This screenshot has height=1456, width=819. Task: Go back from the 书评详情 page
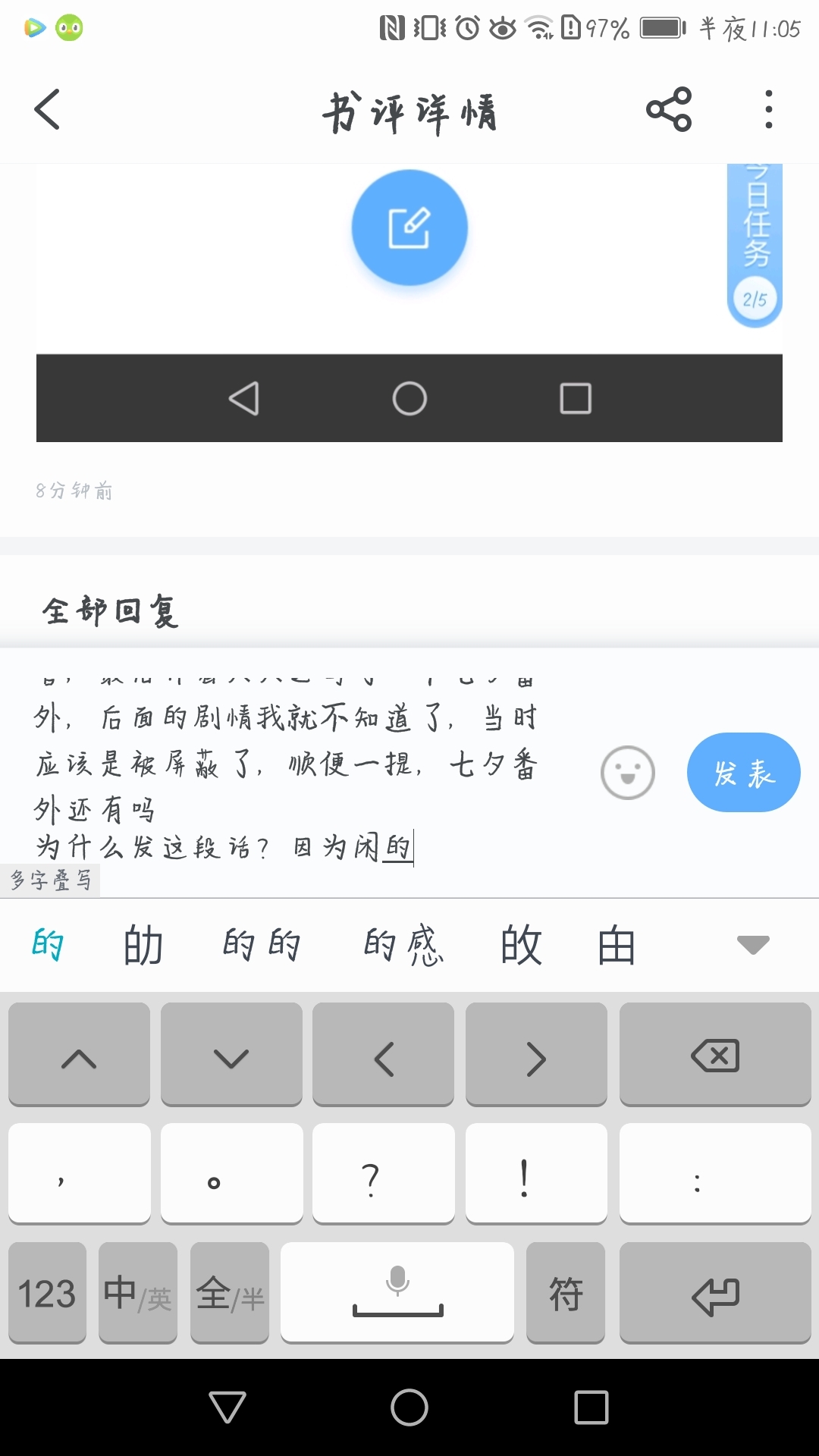click(47, 110)
